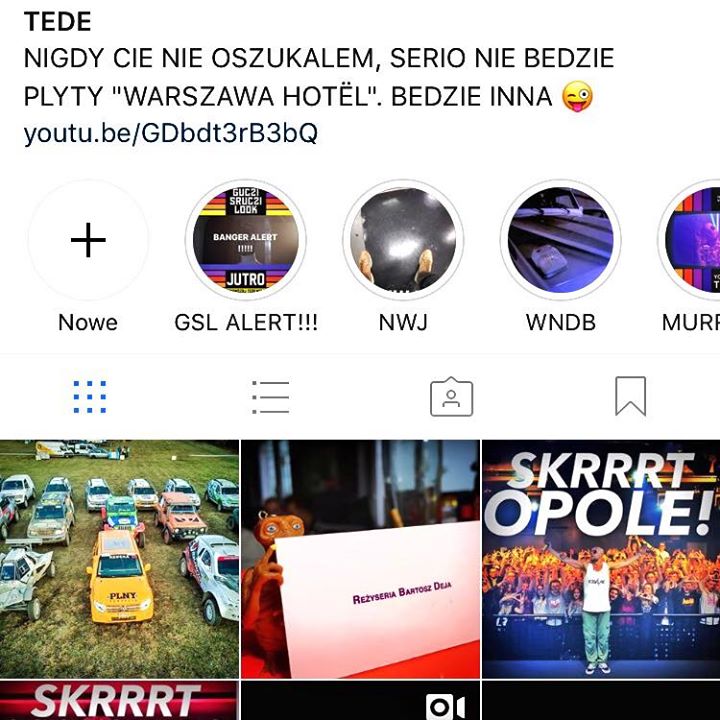Open the WNDB story highlight

pyautogui.click(x=560, y=241)
